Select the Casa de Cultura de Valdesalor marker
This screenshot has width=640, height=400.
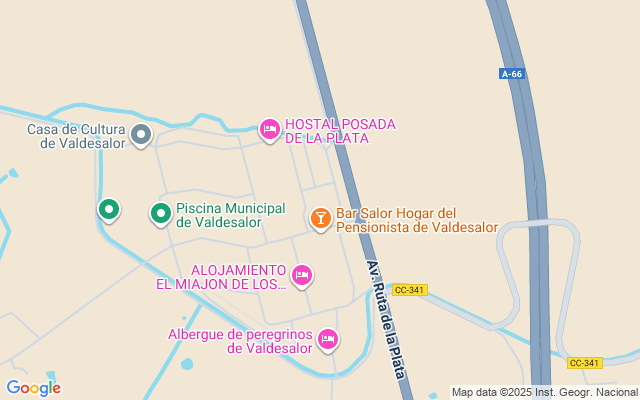tap(141, 135)
